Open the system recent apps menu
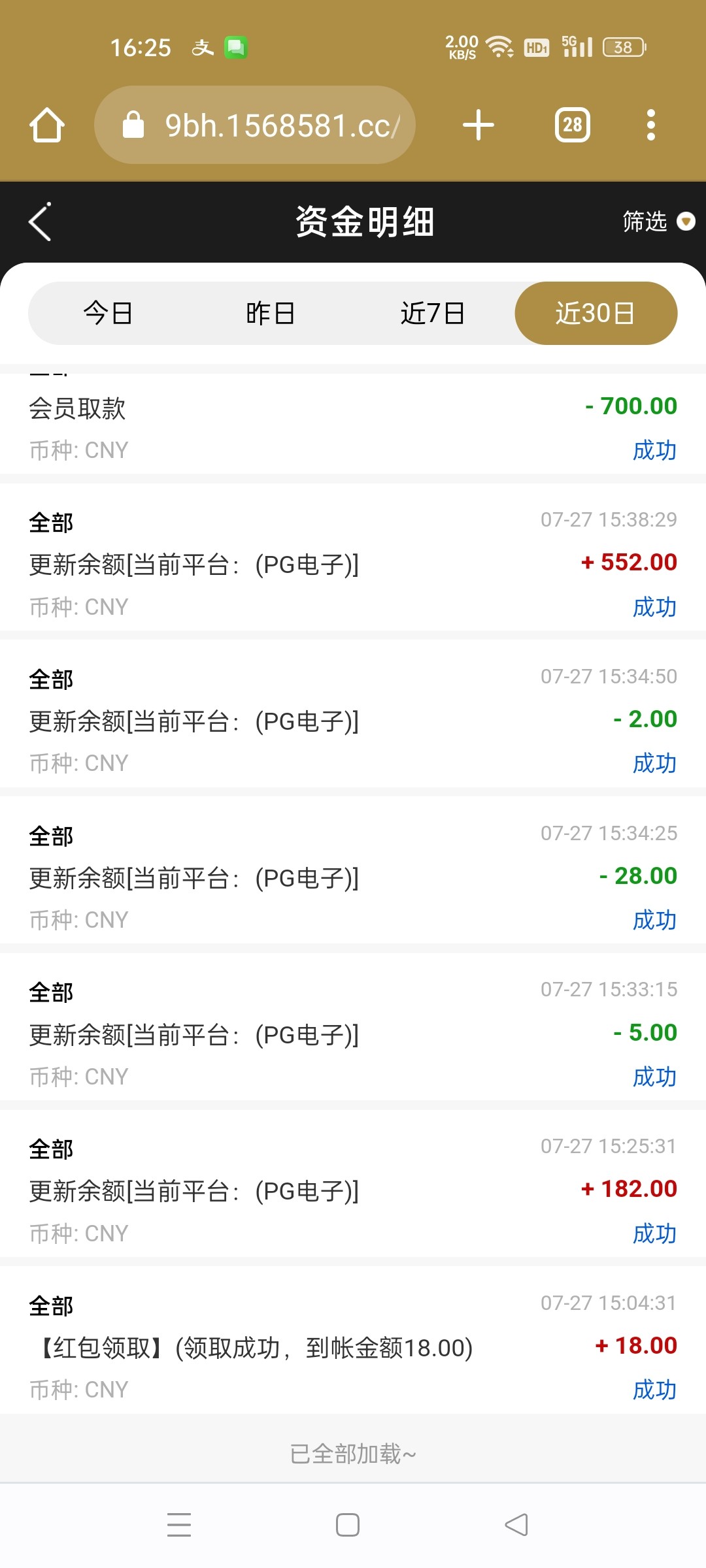Screen dimensions: 706x1568 [x=178, y=1525]
